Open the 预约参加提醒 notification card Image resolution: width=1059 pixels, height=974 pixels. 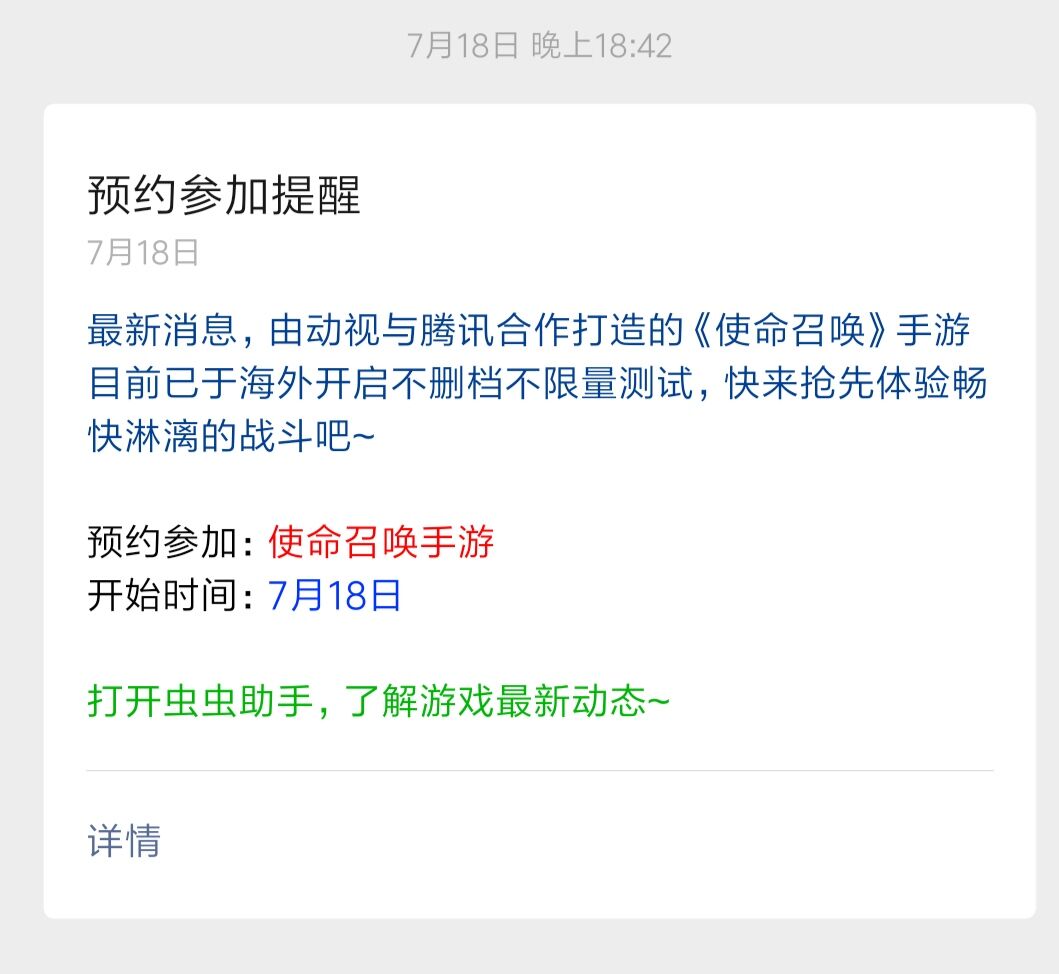click(x=223, y=195)
